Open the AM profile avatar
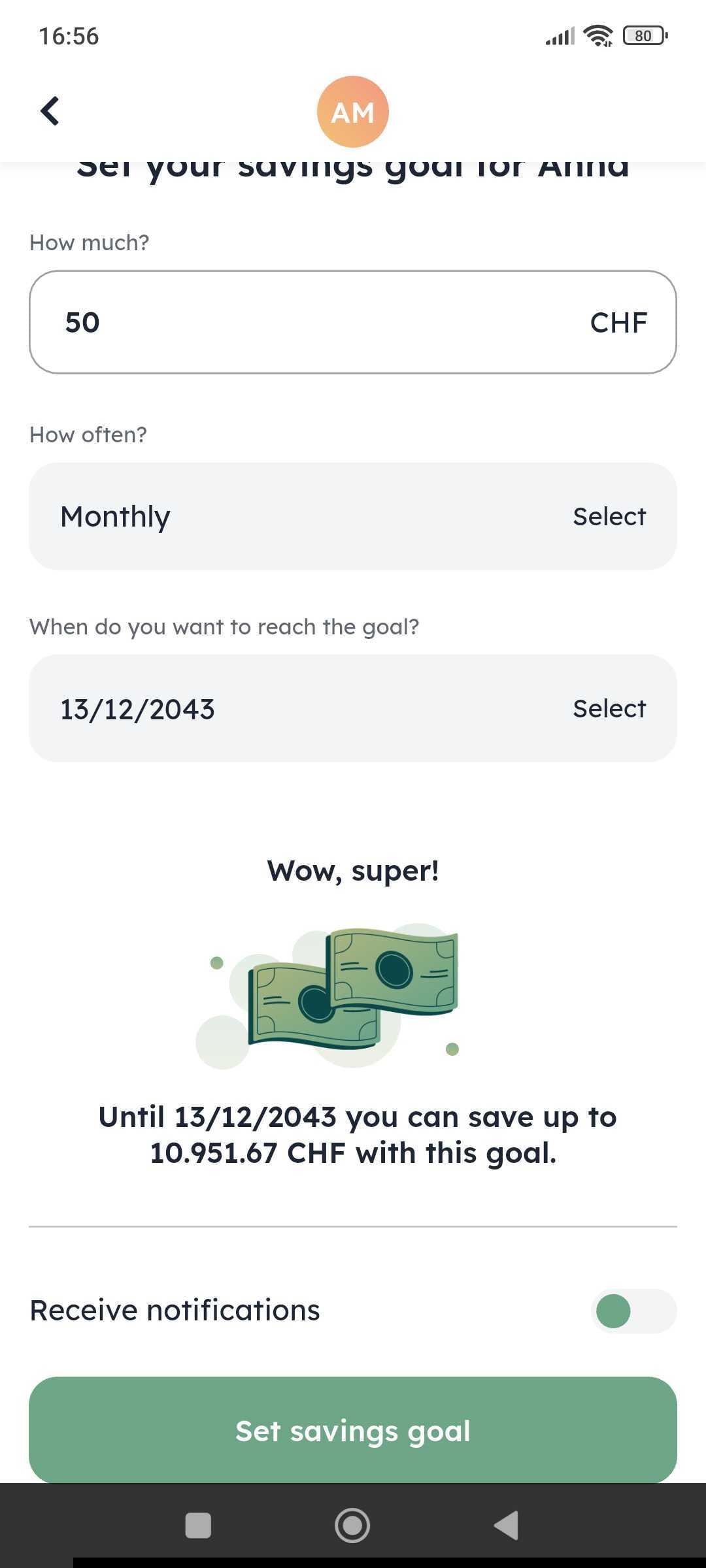 click(x=352, y=112)
